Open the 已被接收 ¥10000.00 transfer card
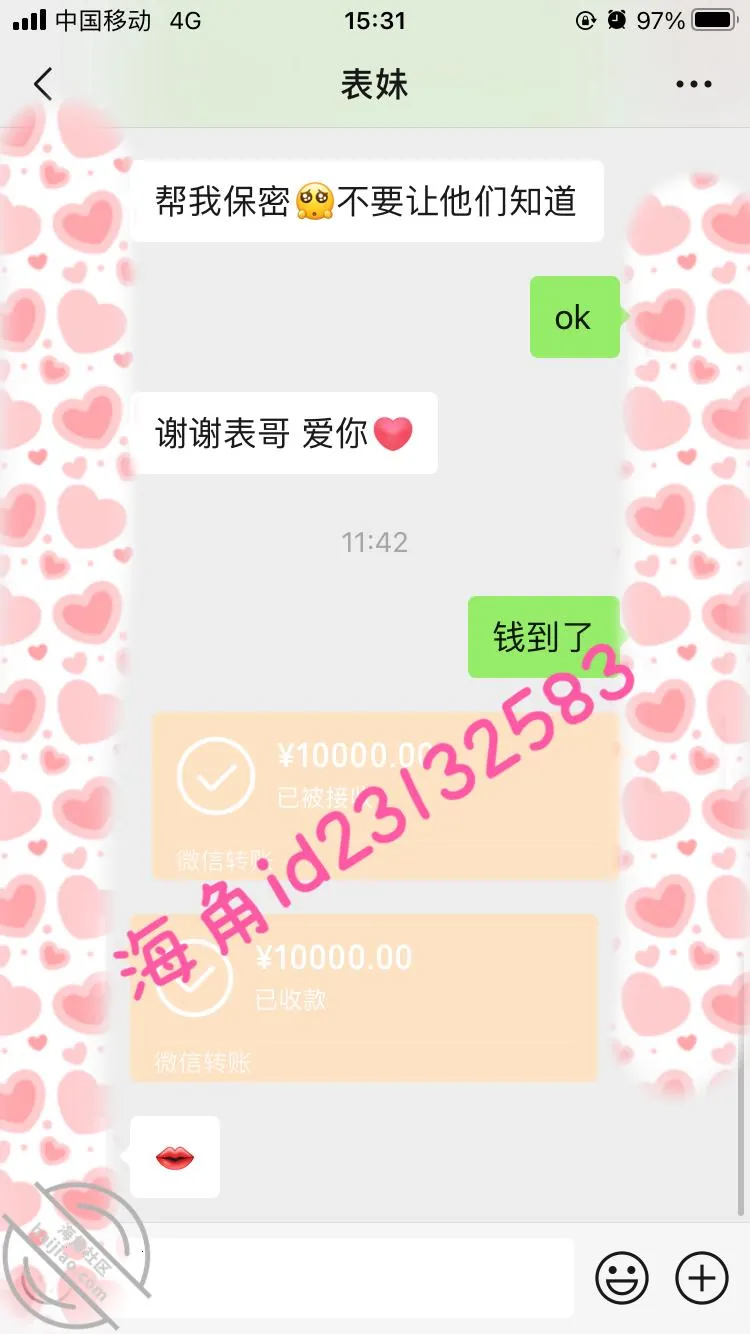This screenshot has width=750, height=1334. (x=385, y=796)
